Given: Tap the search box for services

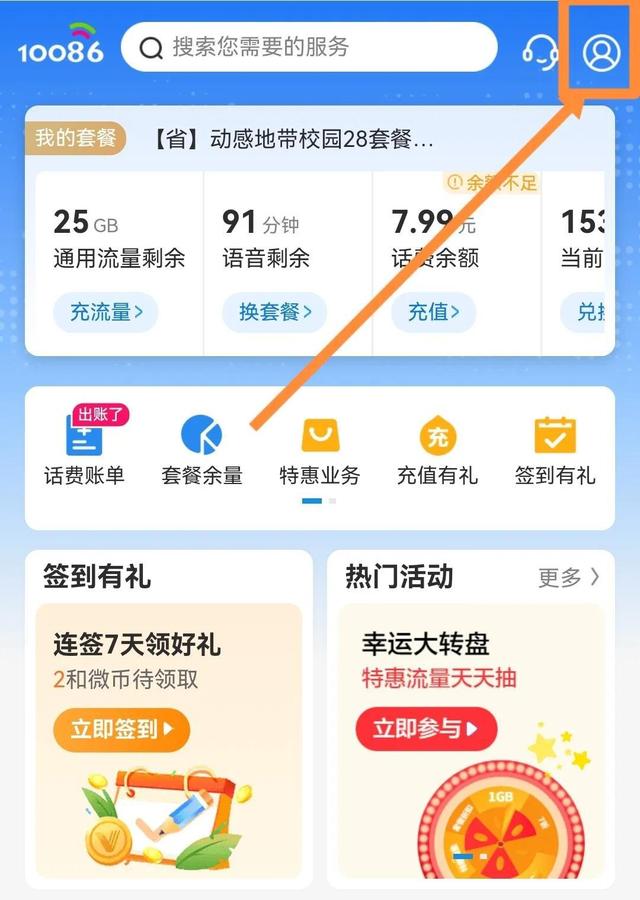Looking at the screenshot, I should (x=309, y=47).
